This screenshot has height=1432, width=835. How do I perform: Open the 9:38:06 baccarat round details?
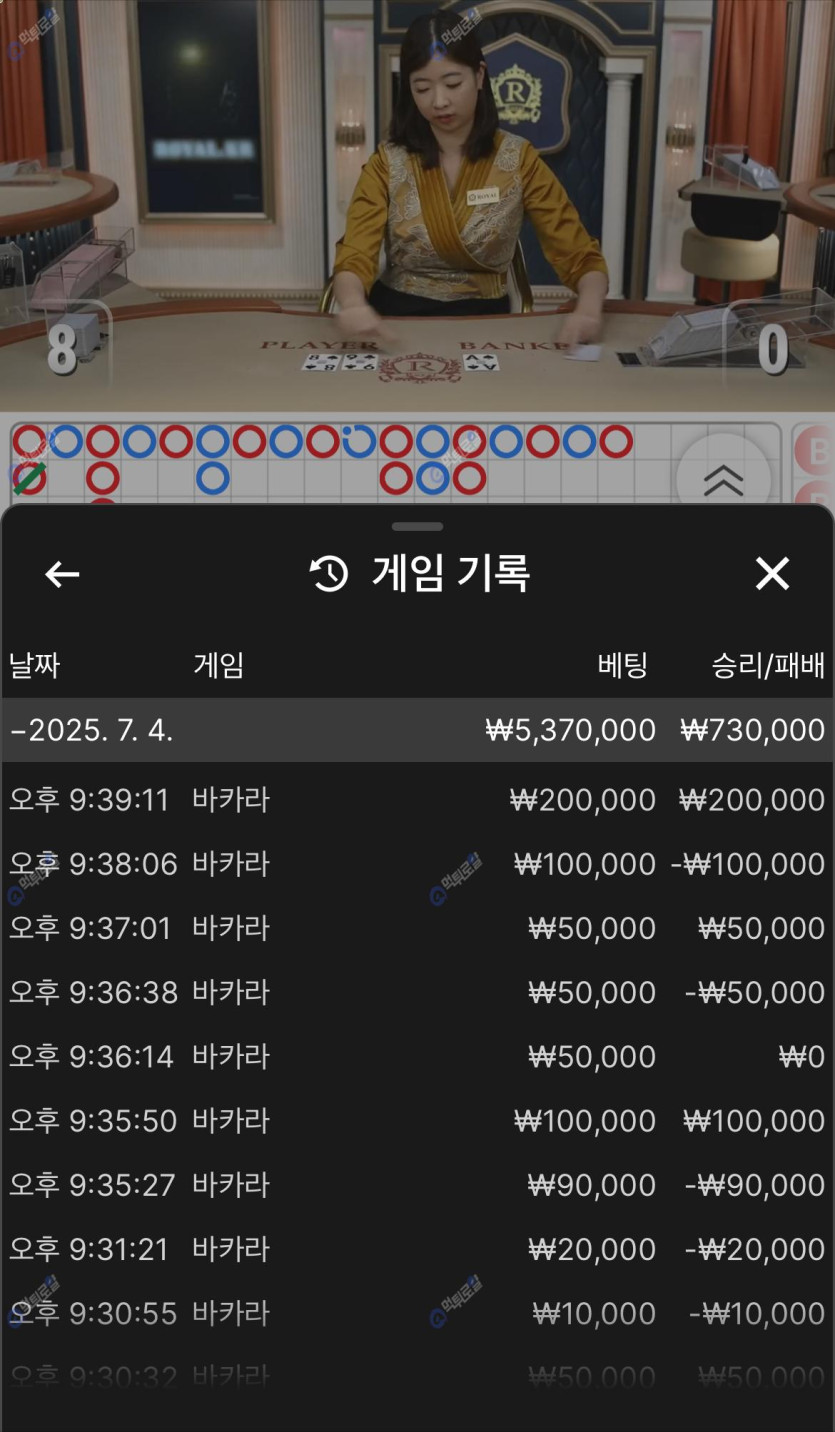[x=417, y=864]
